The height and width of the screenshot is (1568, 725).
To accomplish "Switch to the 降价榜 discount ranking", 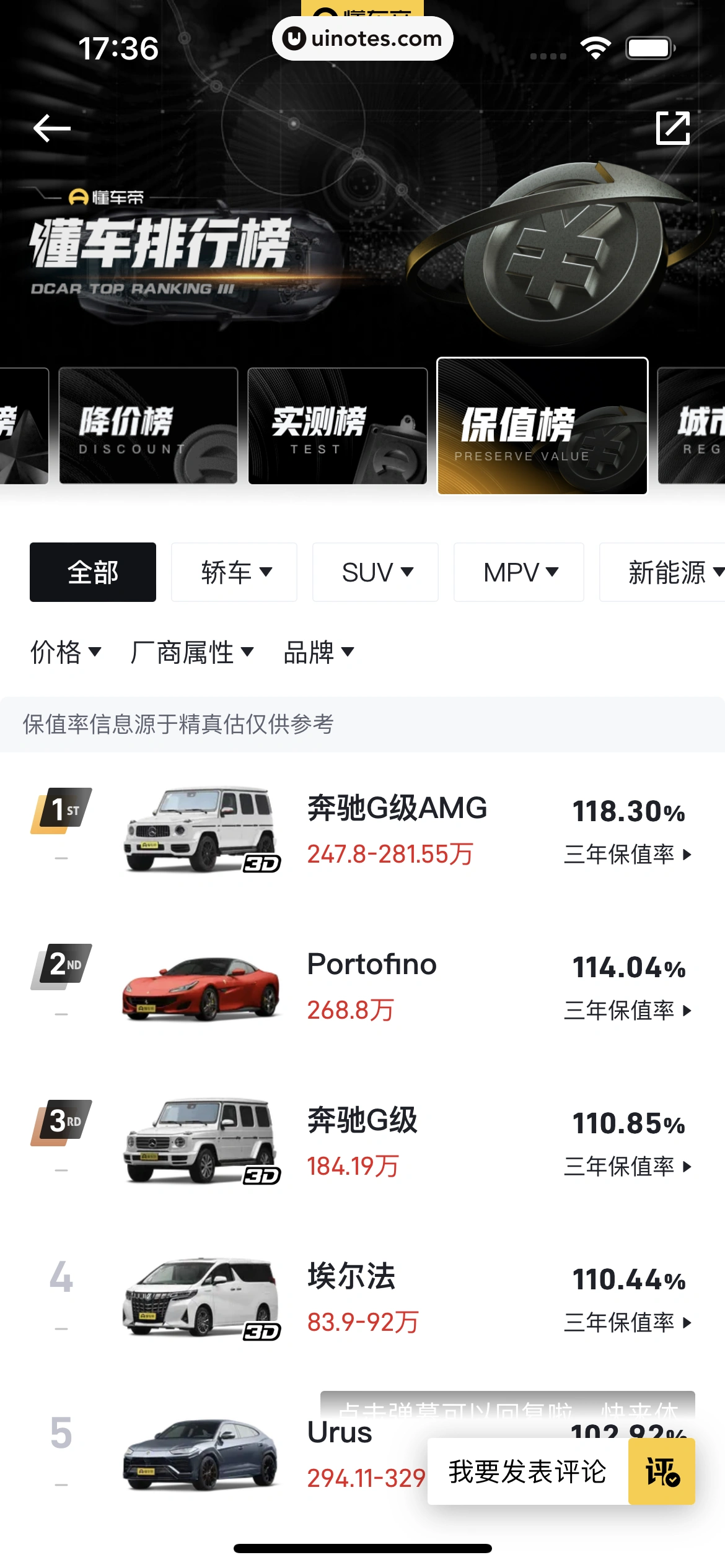I will tap(148, 425).
